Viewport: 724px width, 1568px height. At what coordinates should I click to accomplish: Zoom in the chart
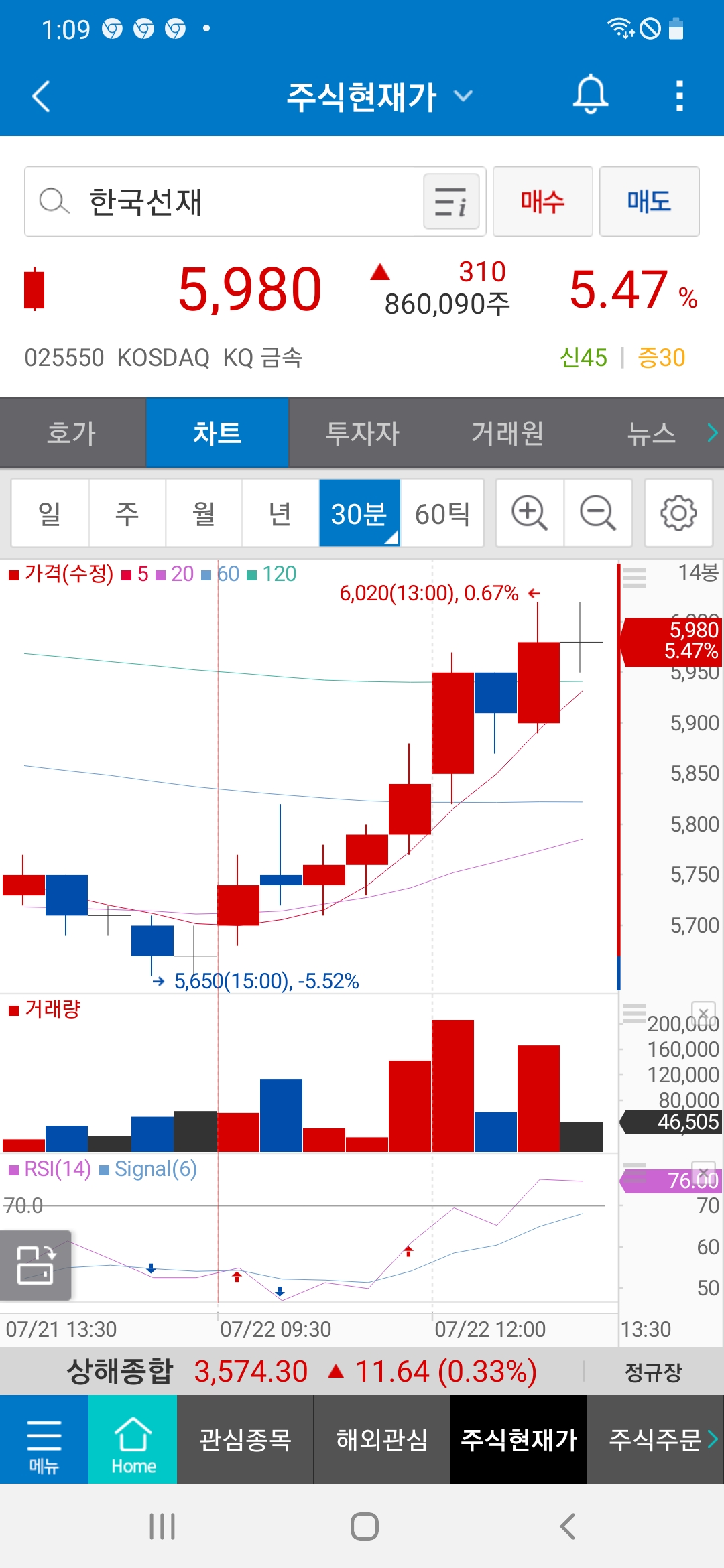pyautogui.click(x=530, y=513)
